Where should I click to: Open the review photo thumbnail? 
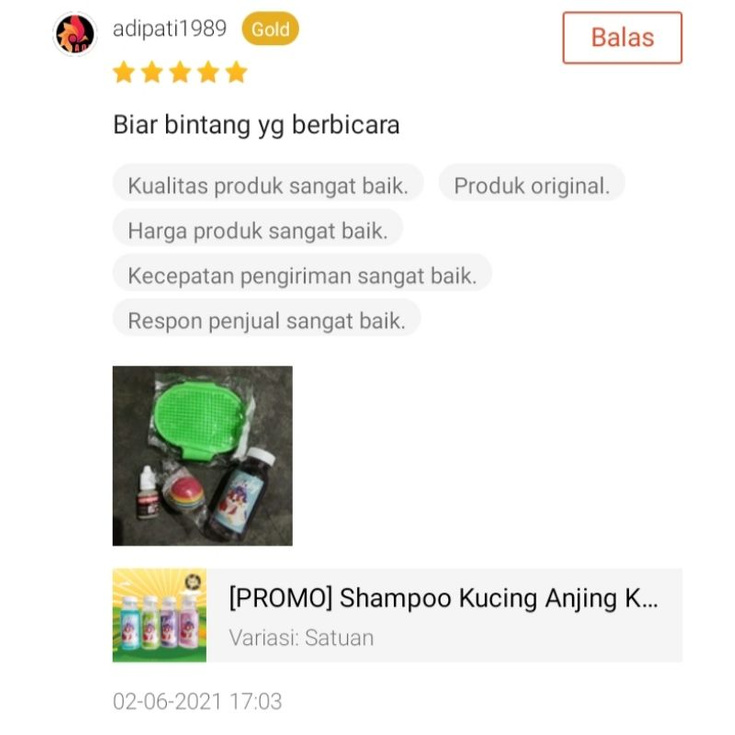point(202,455)
